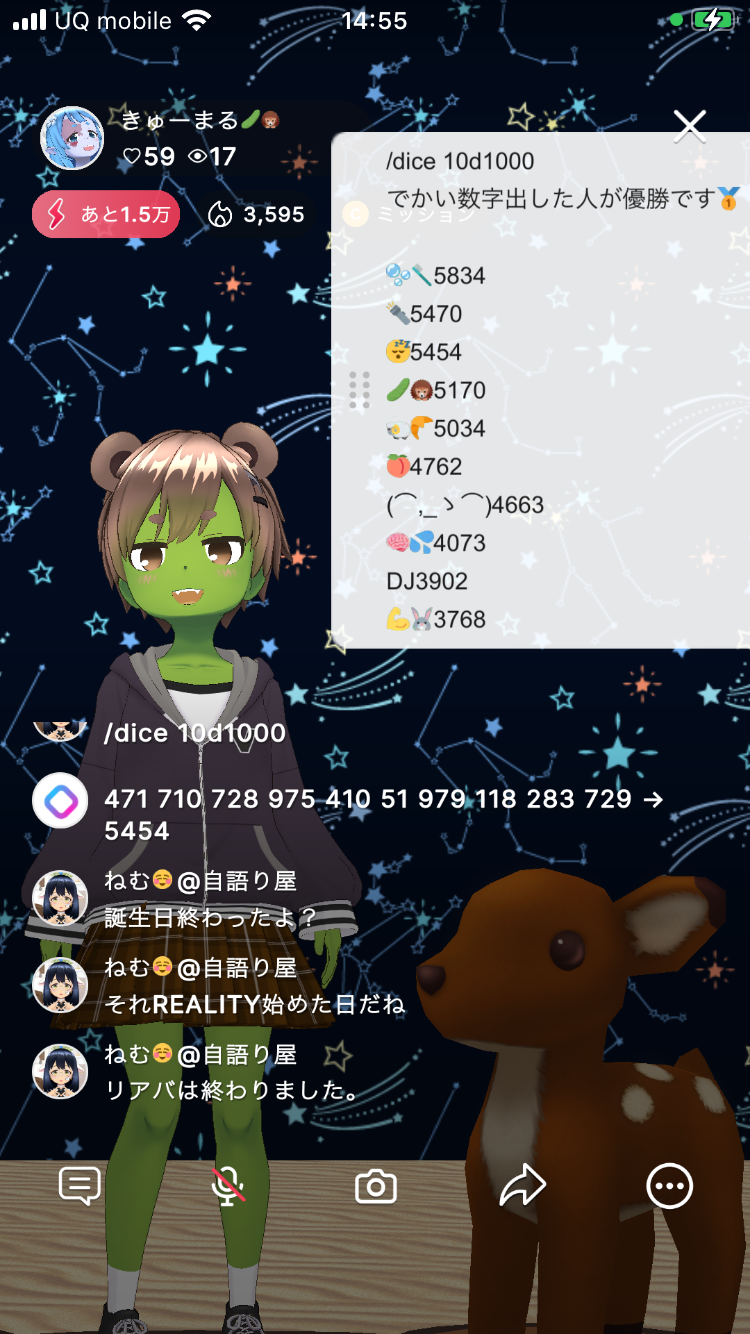Screen dimensions: 750x1334
Task: Open the comment input icon
Action: tap(80, 1186)
